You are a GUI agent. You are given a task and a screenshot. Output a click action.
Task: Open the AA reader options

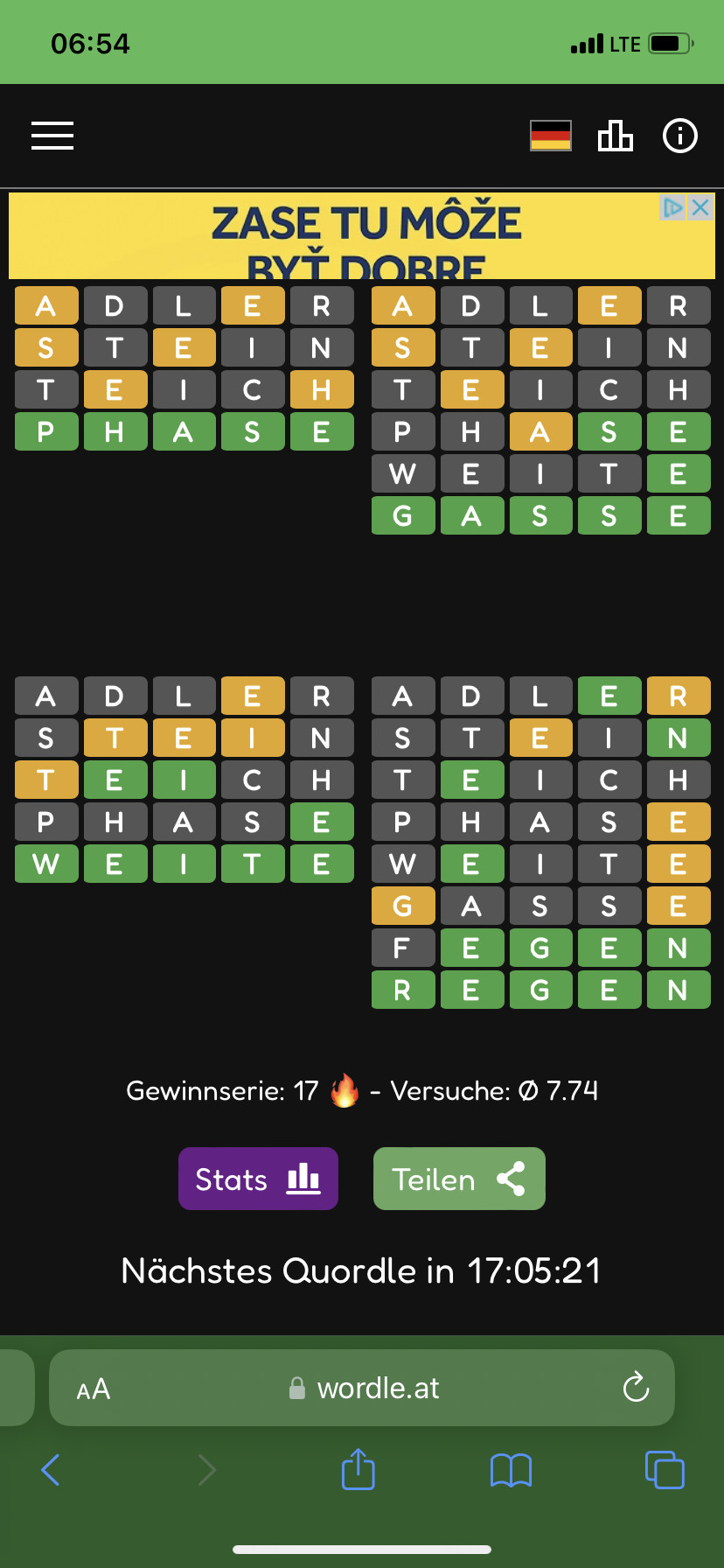94,1389
